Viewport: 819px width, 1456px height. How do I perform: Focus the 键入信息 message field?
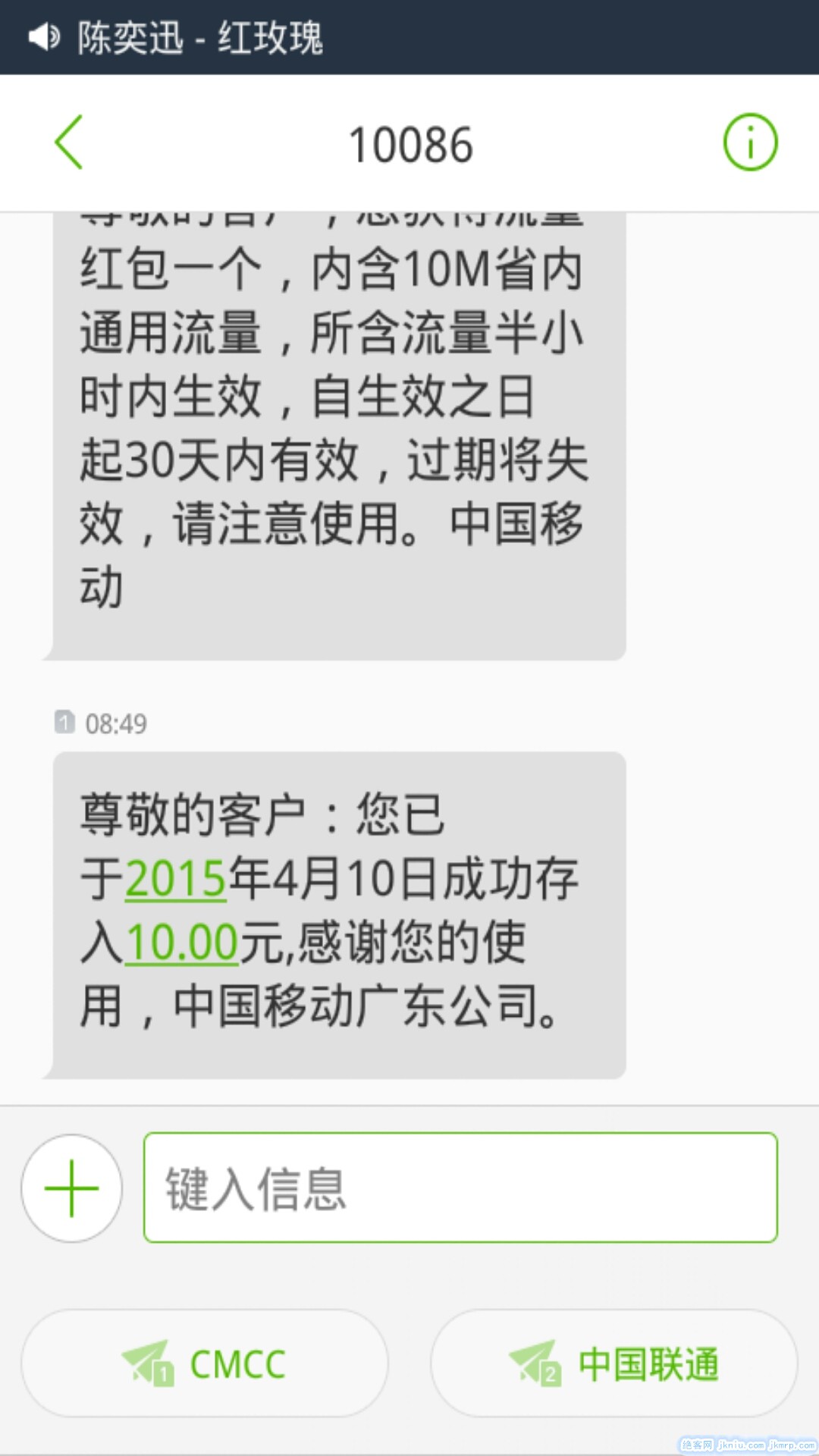click(x=460, y=1188)
